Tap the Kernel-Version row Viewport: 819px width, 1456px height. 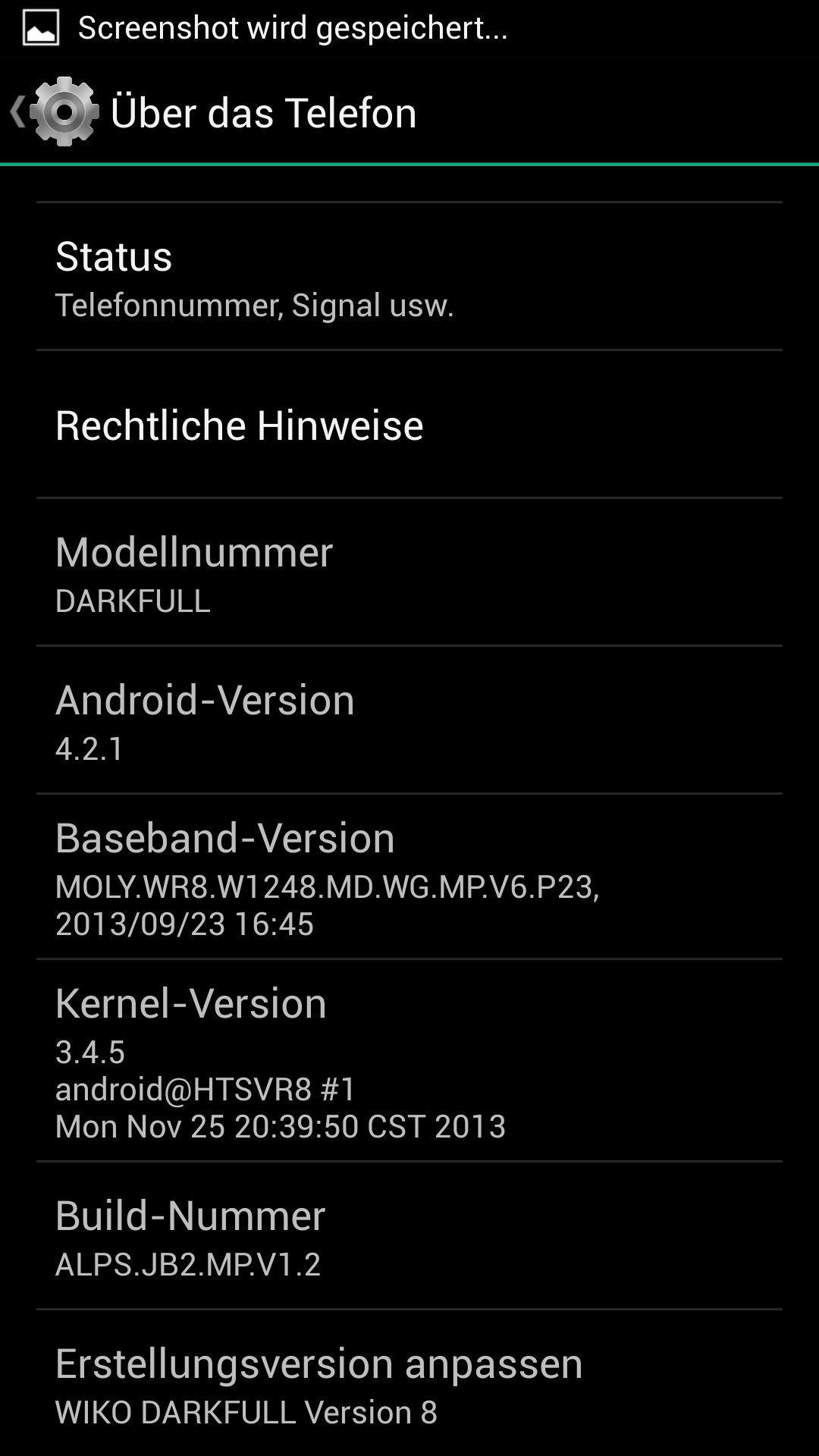[x=409, y=1060]
